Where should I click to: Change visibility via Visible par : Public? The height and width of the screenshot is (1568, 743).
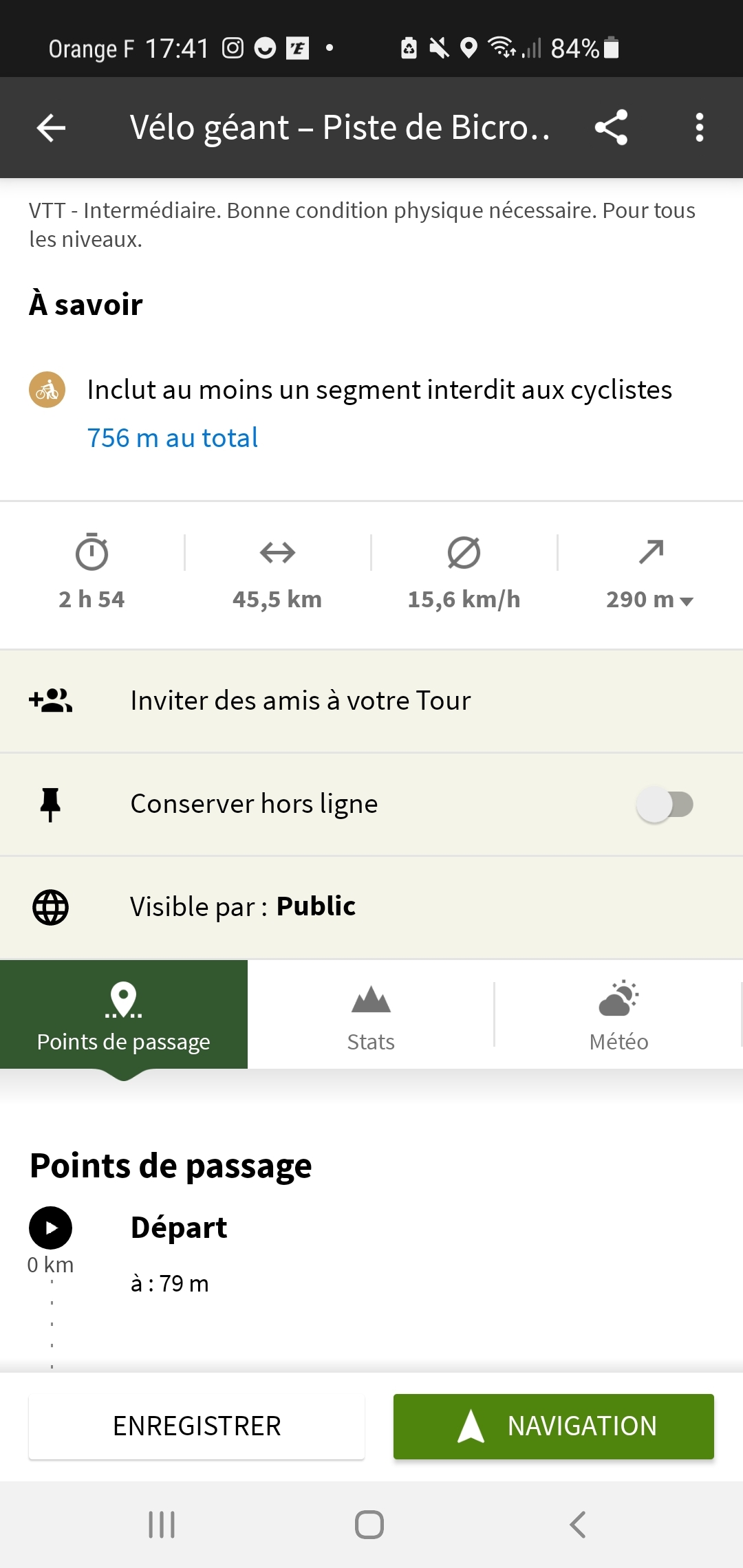point(243,906)
